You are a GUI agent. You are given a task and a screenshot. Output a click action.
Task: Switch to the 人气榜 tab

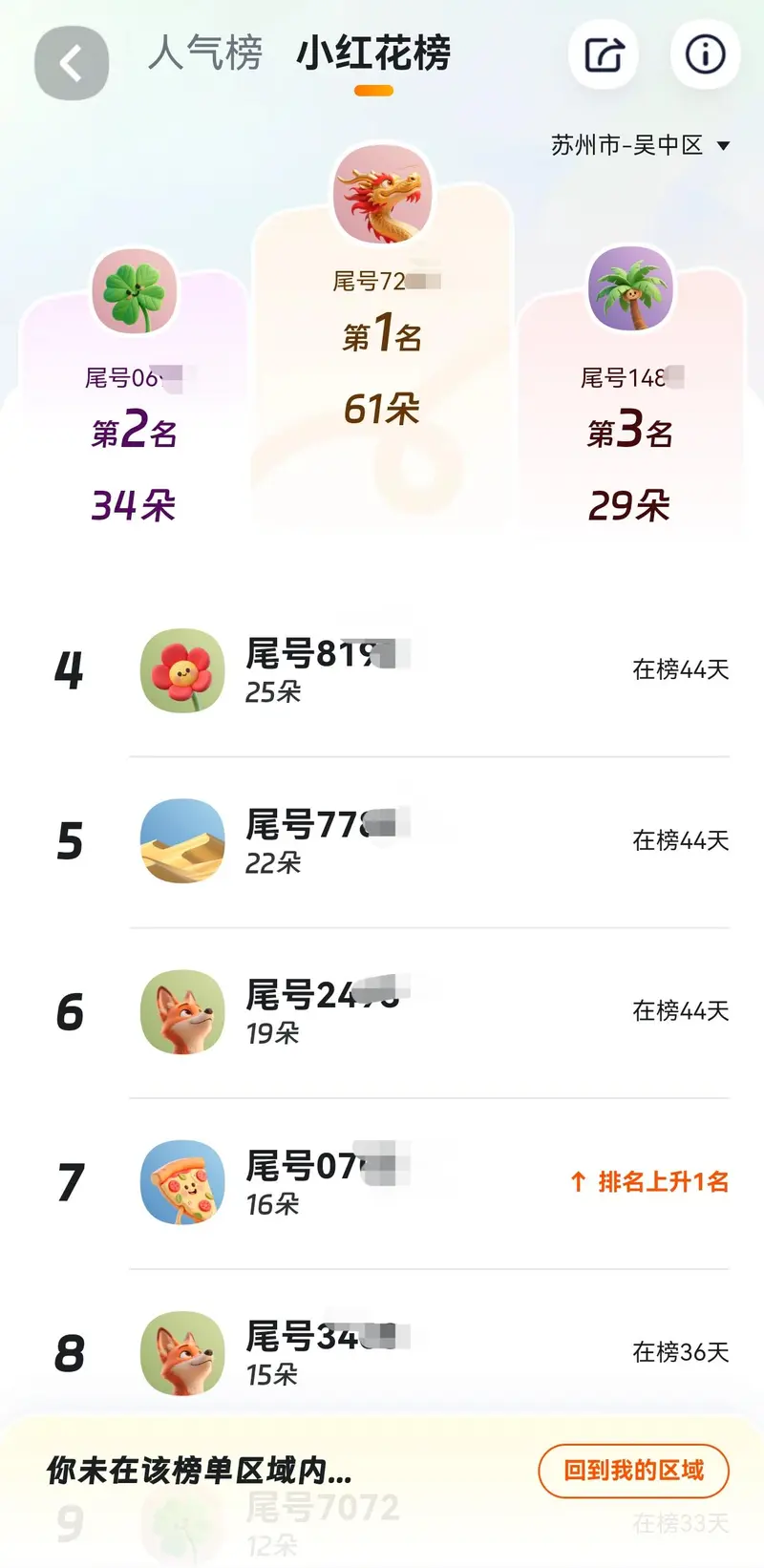click(205, 53)
